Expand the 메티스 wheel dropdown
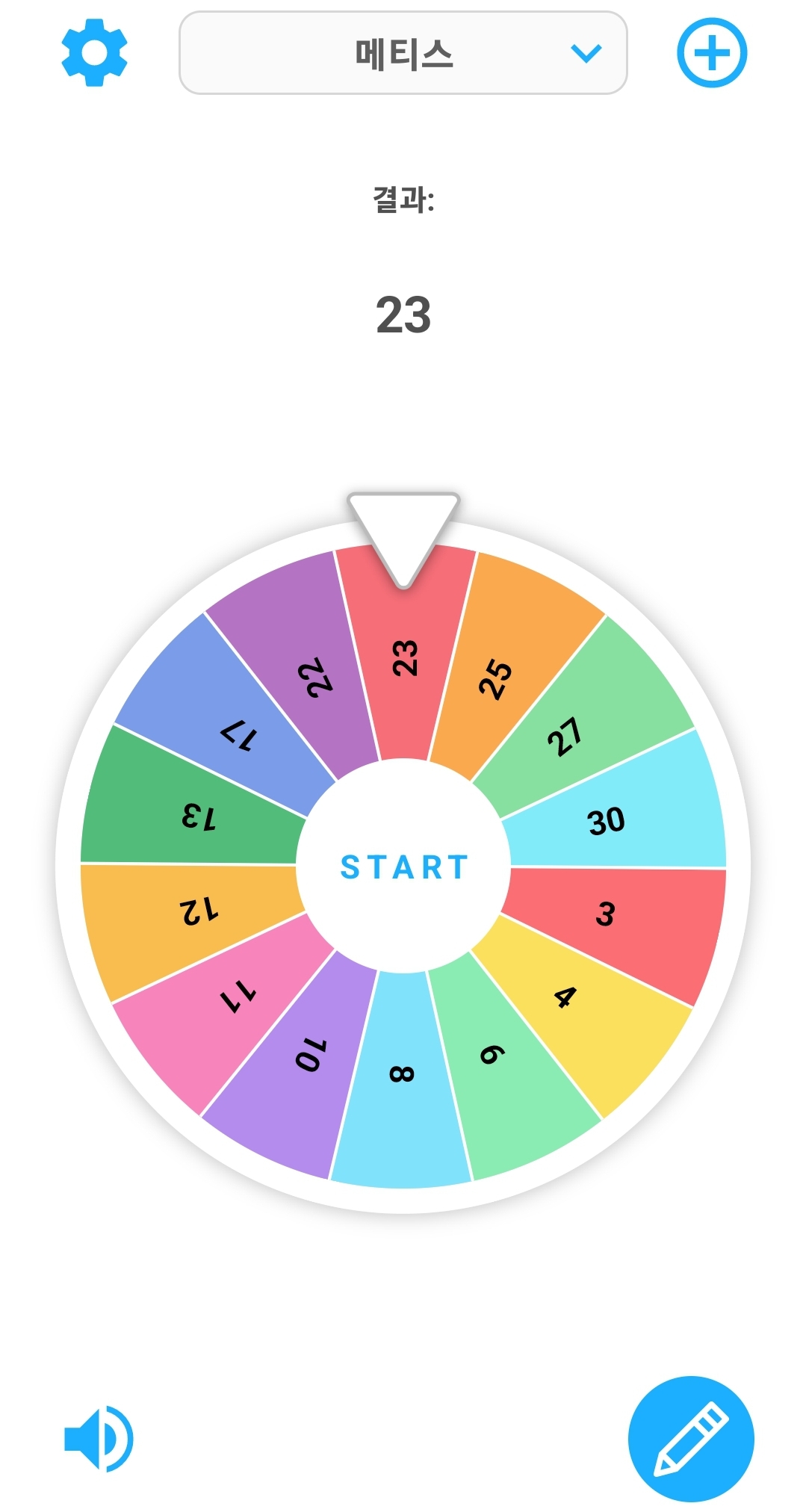This screenshot has width=806, height=1512. click(x=403, y=53)
